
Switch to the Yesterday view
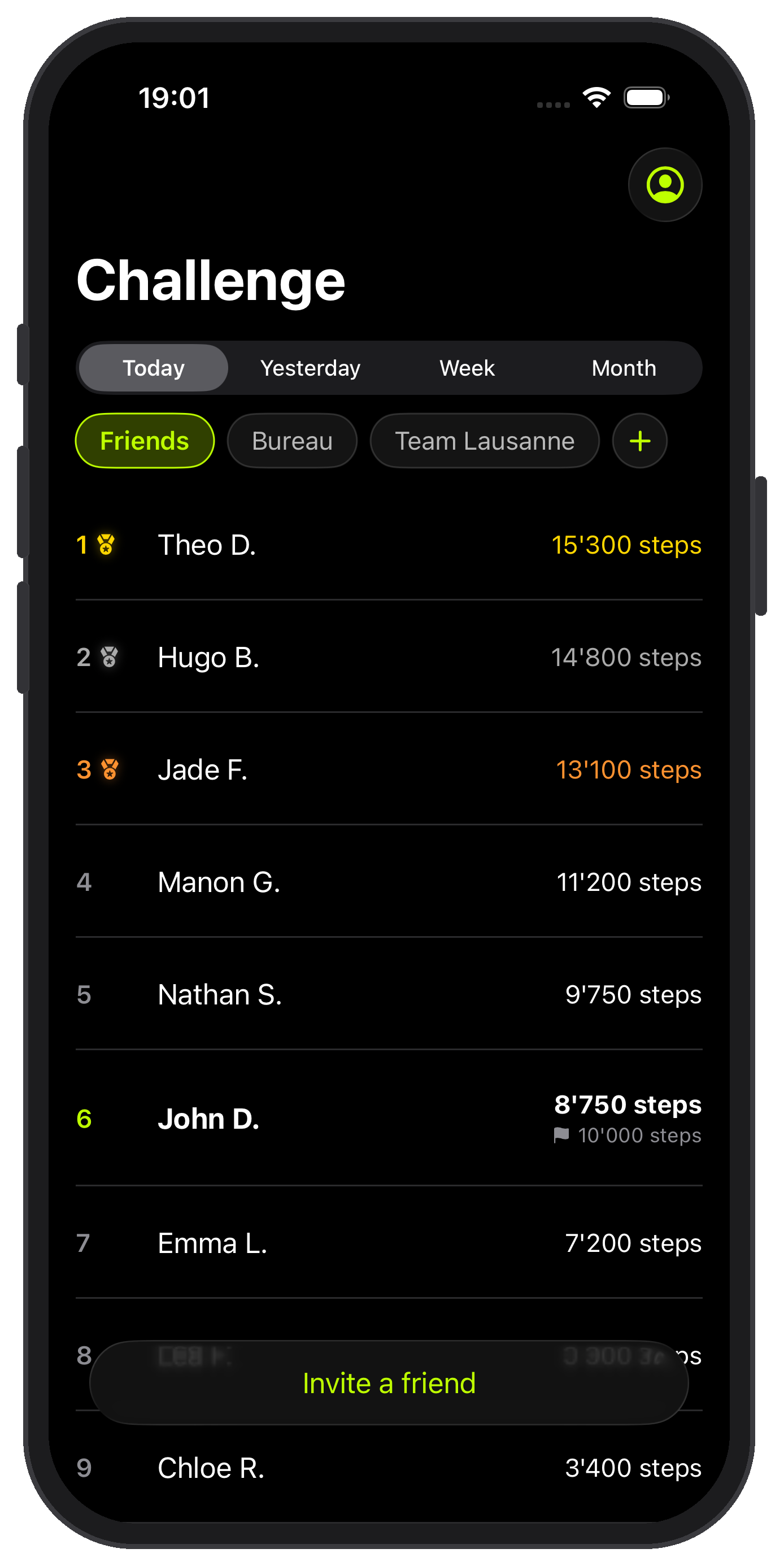(x=310, y=367)
